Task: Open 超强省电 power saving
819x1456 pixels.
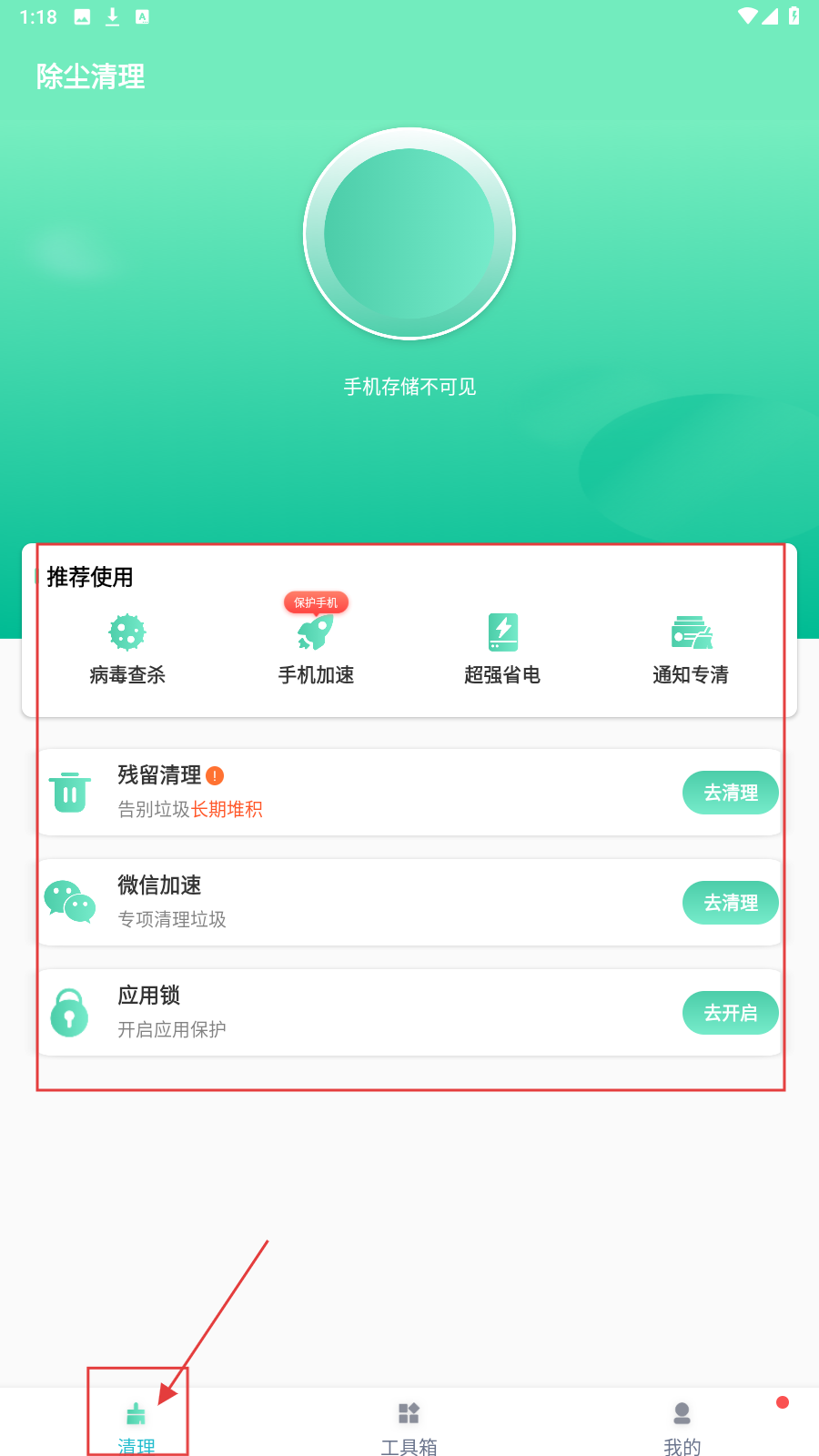Action: tap(502, 648)
